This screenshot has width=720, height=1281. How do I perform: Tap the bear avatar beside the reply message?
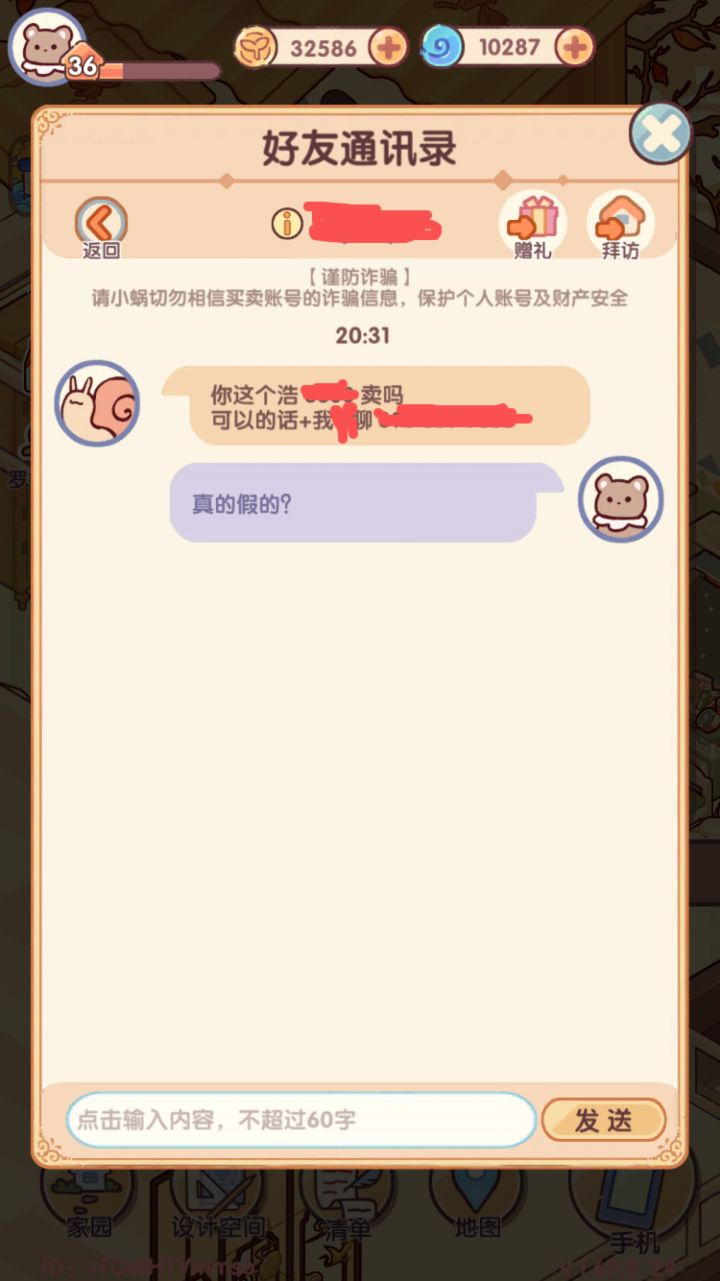(620, 498)
